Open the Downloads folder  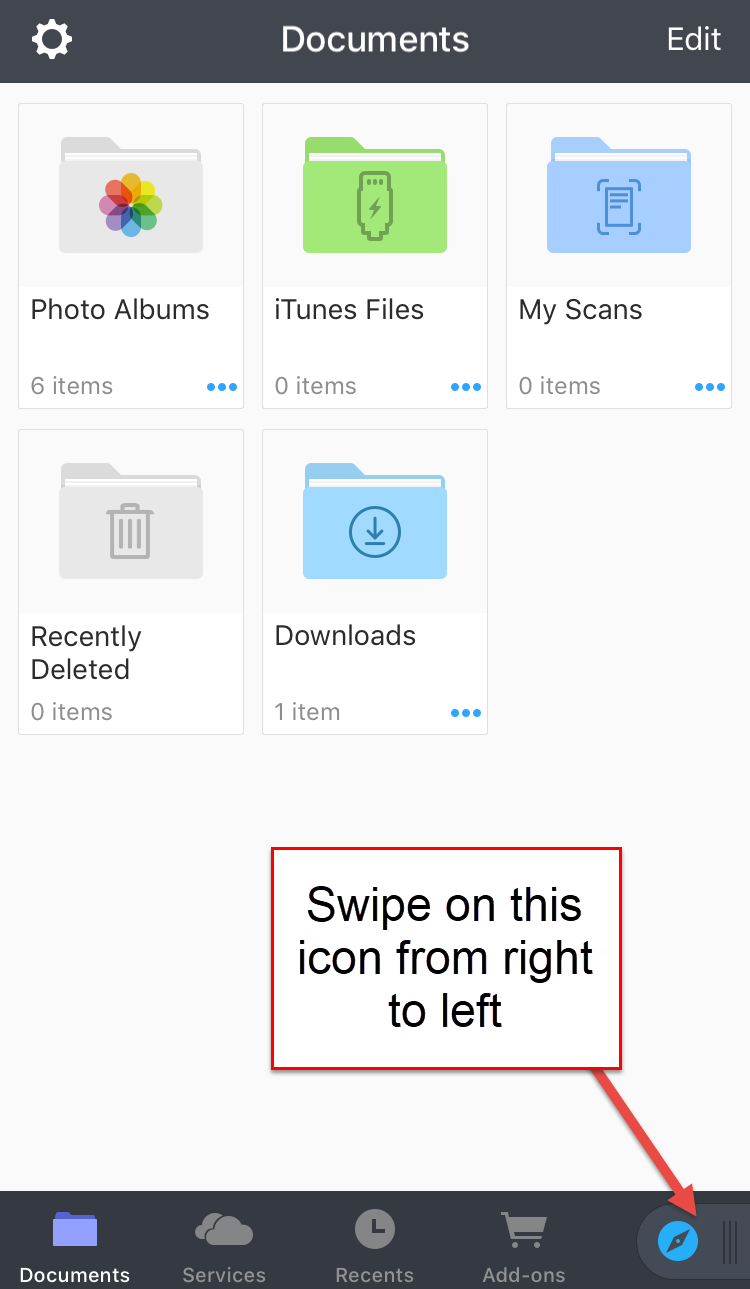[x=375, y=525]
